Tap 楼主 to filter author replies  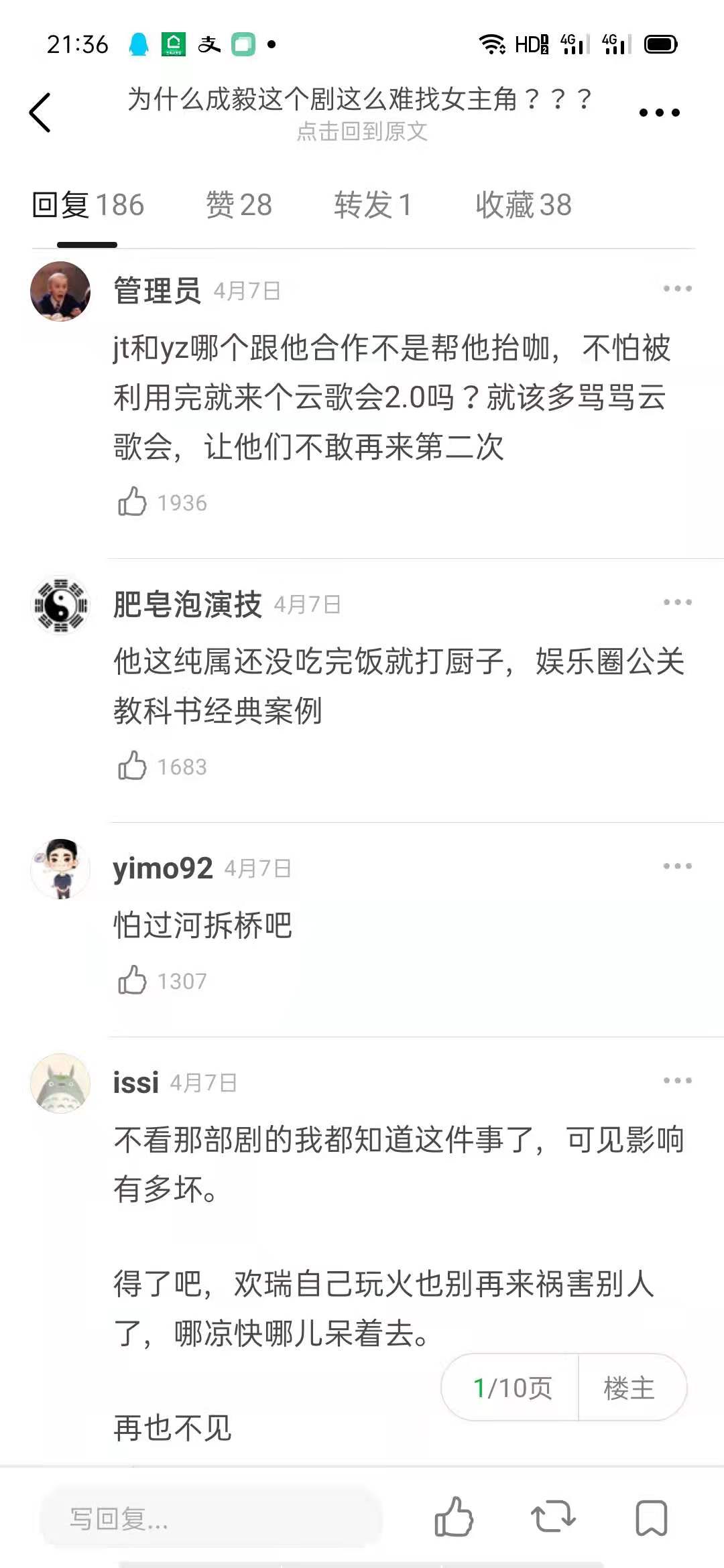coord(631,1388)
